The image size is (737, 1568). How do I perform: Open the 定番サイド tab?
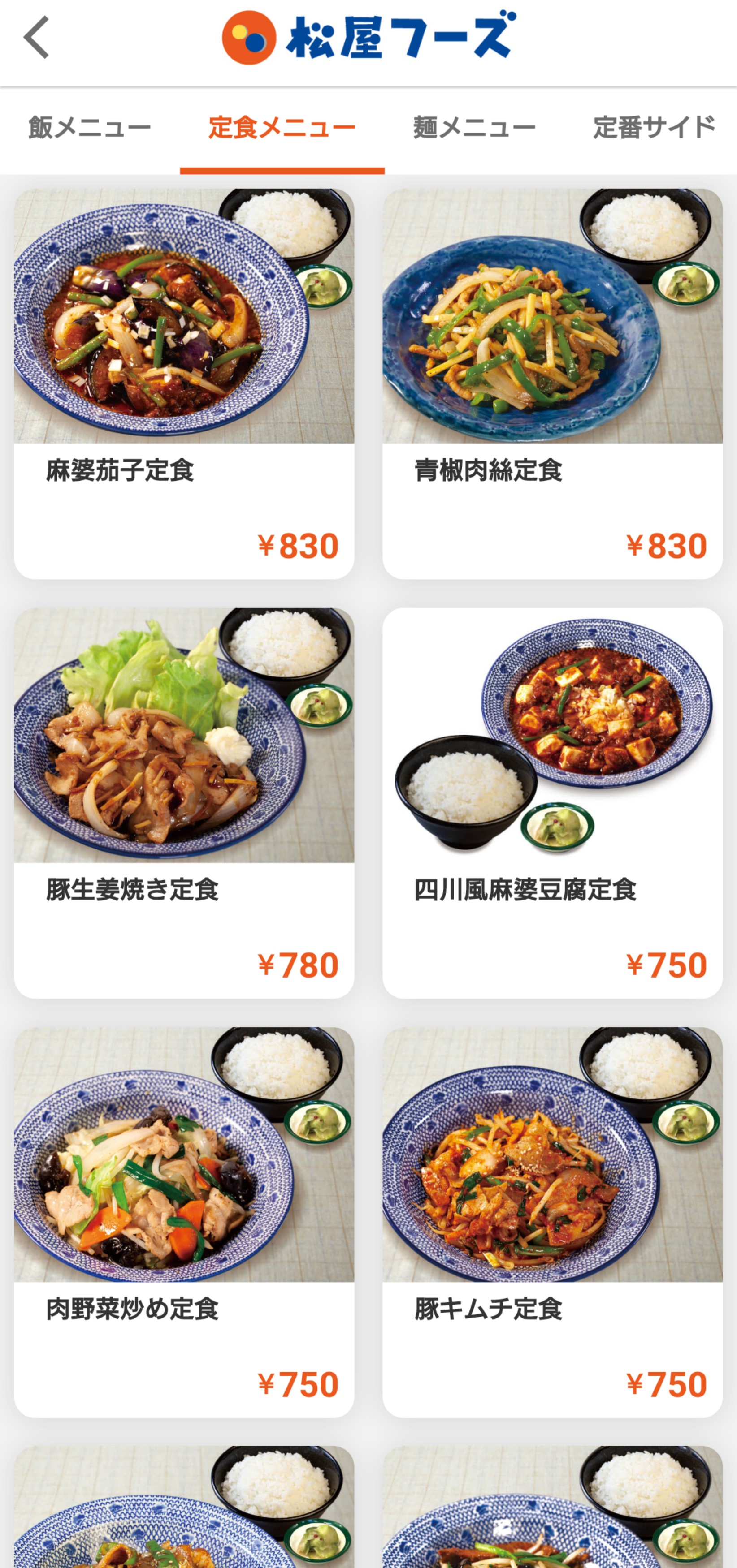(x=654, y=128)
